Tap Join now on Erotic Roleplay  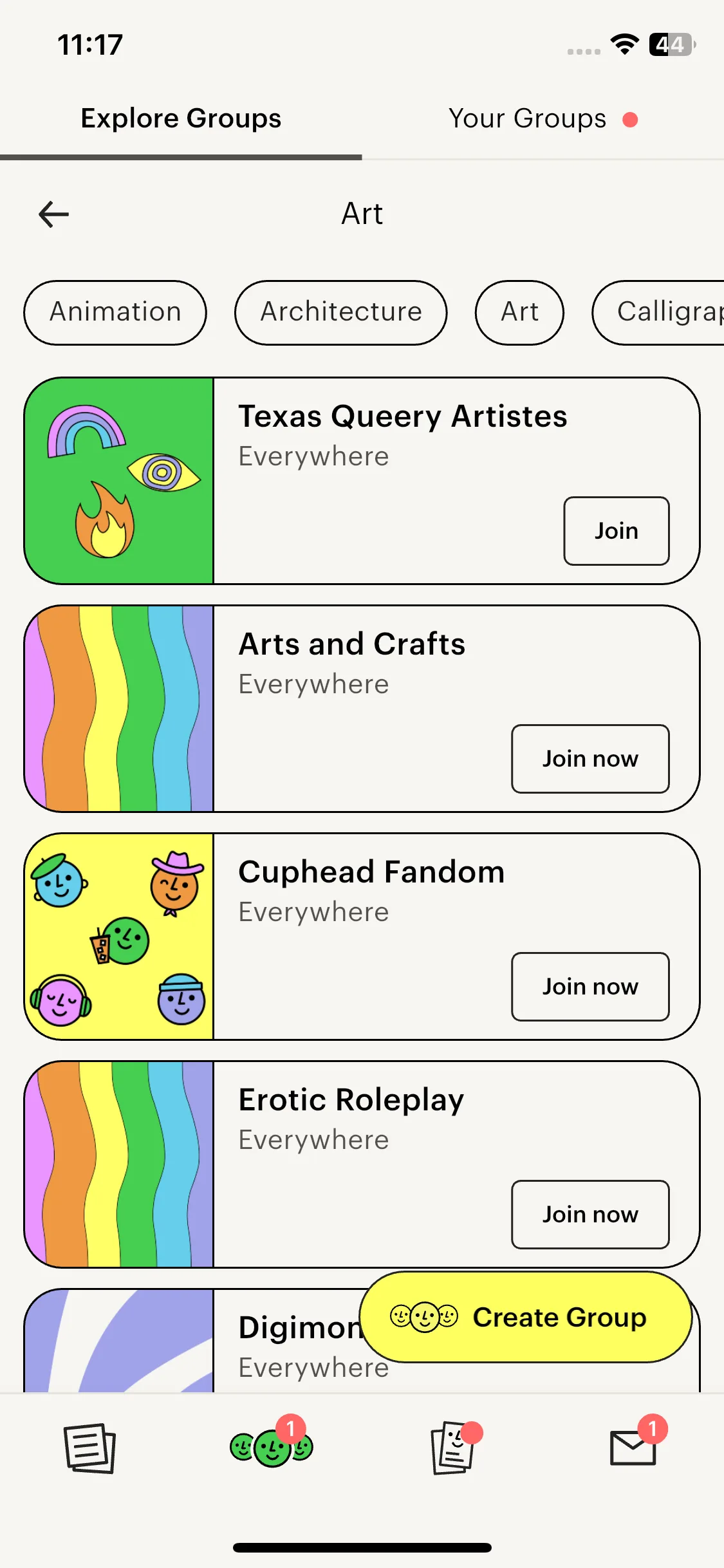(589, 1215)
